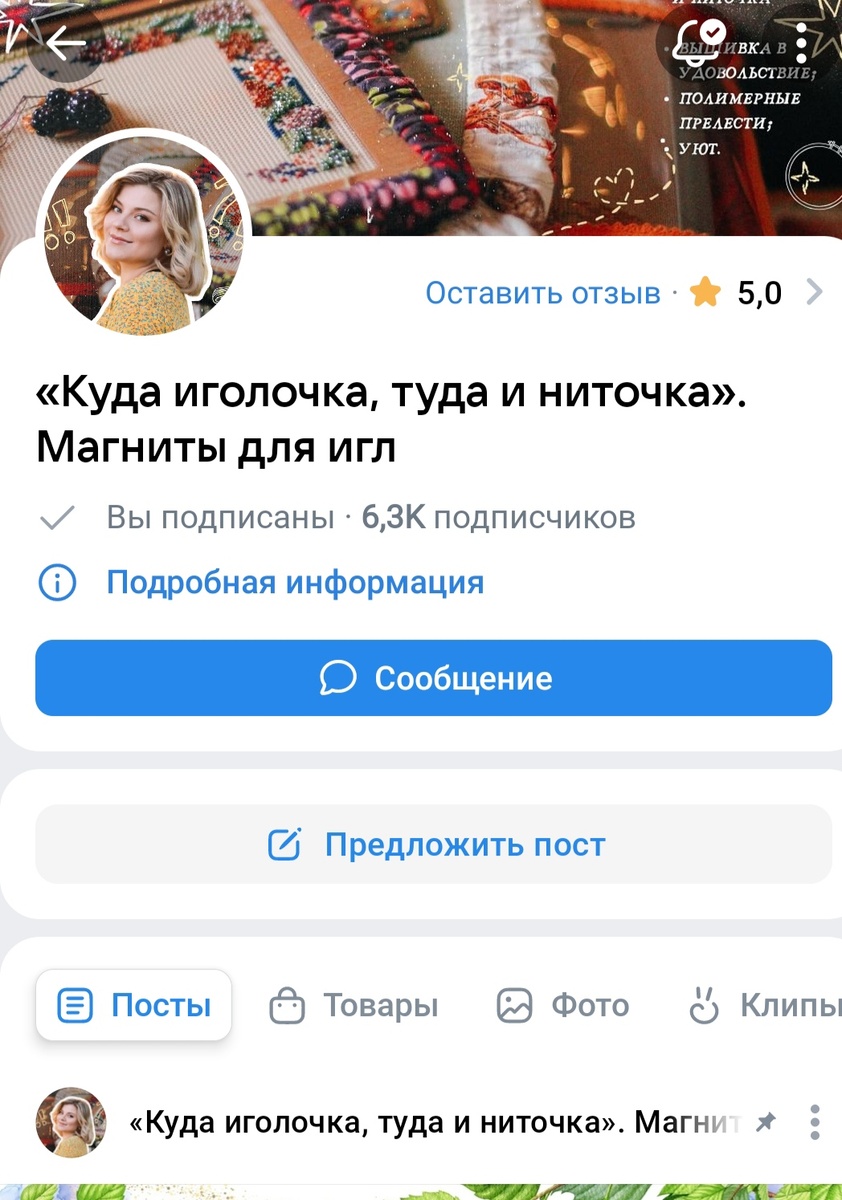Click the photo gallery icon next to Фото
Screen dimensions: 842x1200
[513, 1006]
